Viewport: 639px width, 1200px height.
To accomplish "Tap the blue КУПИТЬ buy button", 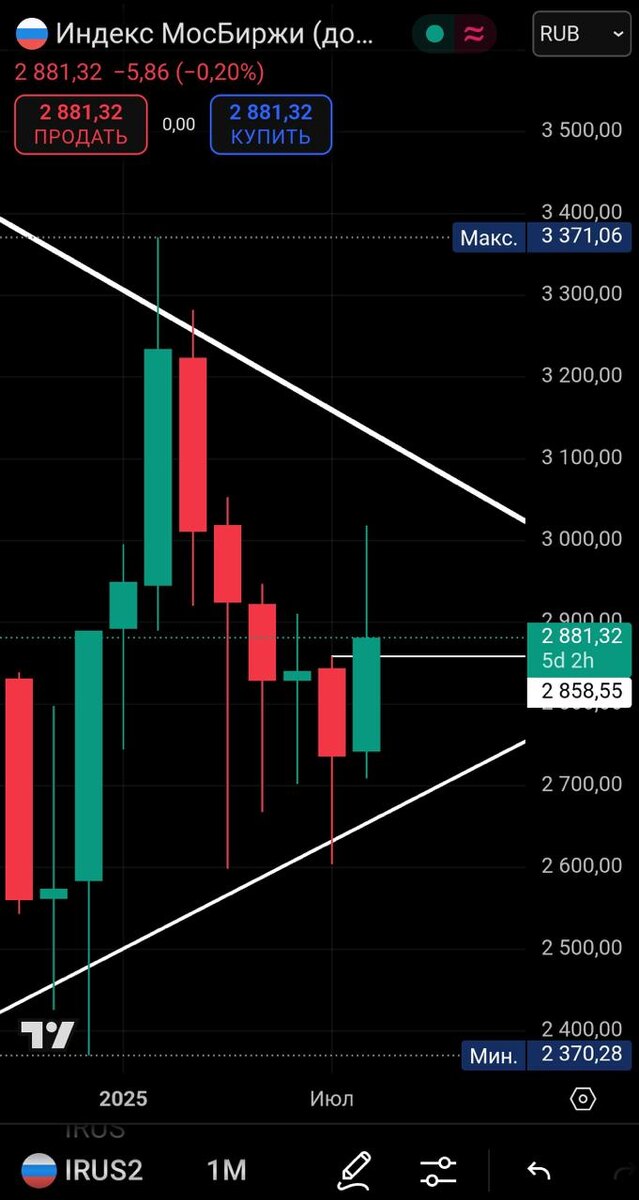I will click(x=271, y=124).
